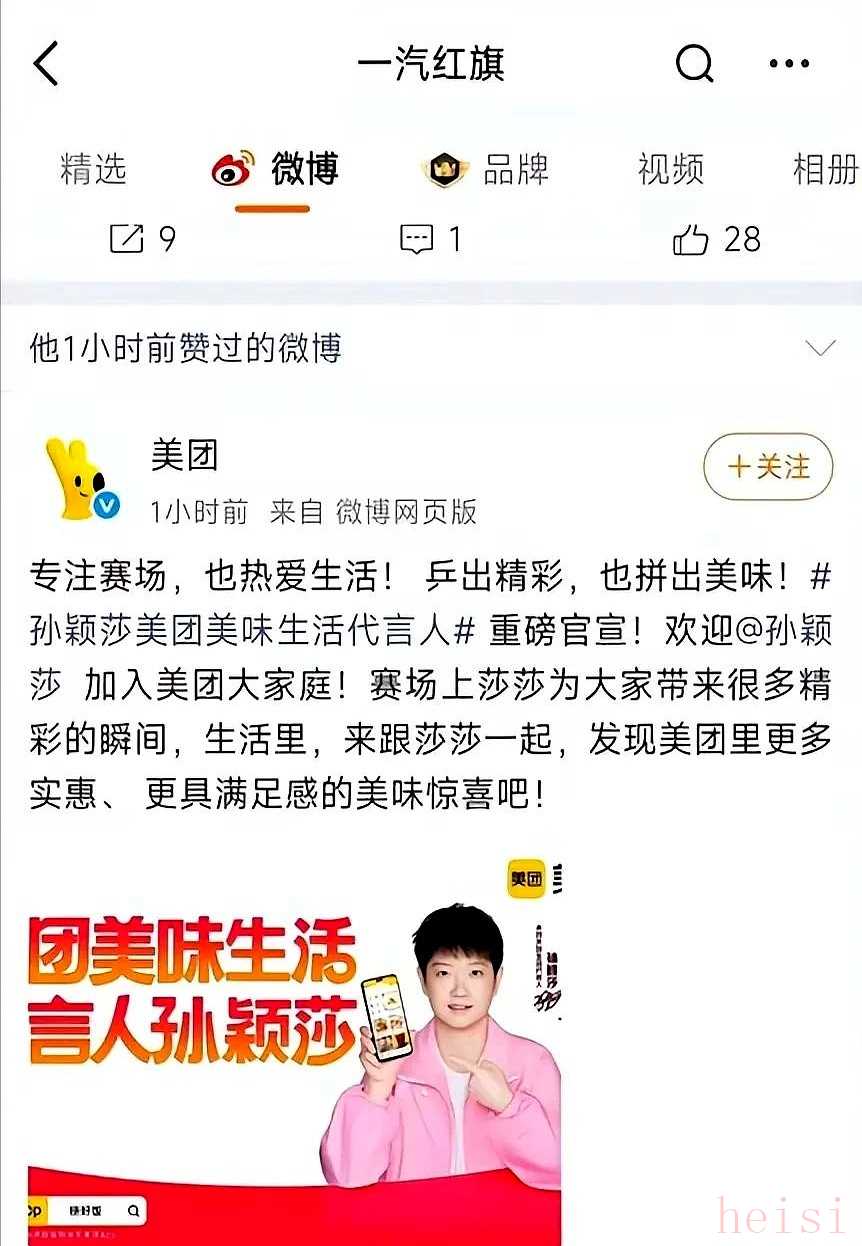862x1246 pixels.
Task: Switch to the 相册 tab
Action: click(x=824, y=170)
